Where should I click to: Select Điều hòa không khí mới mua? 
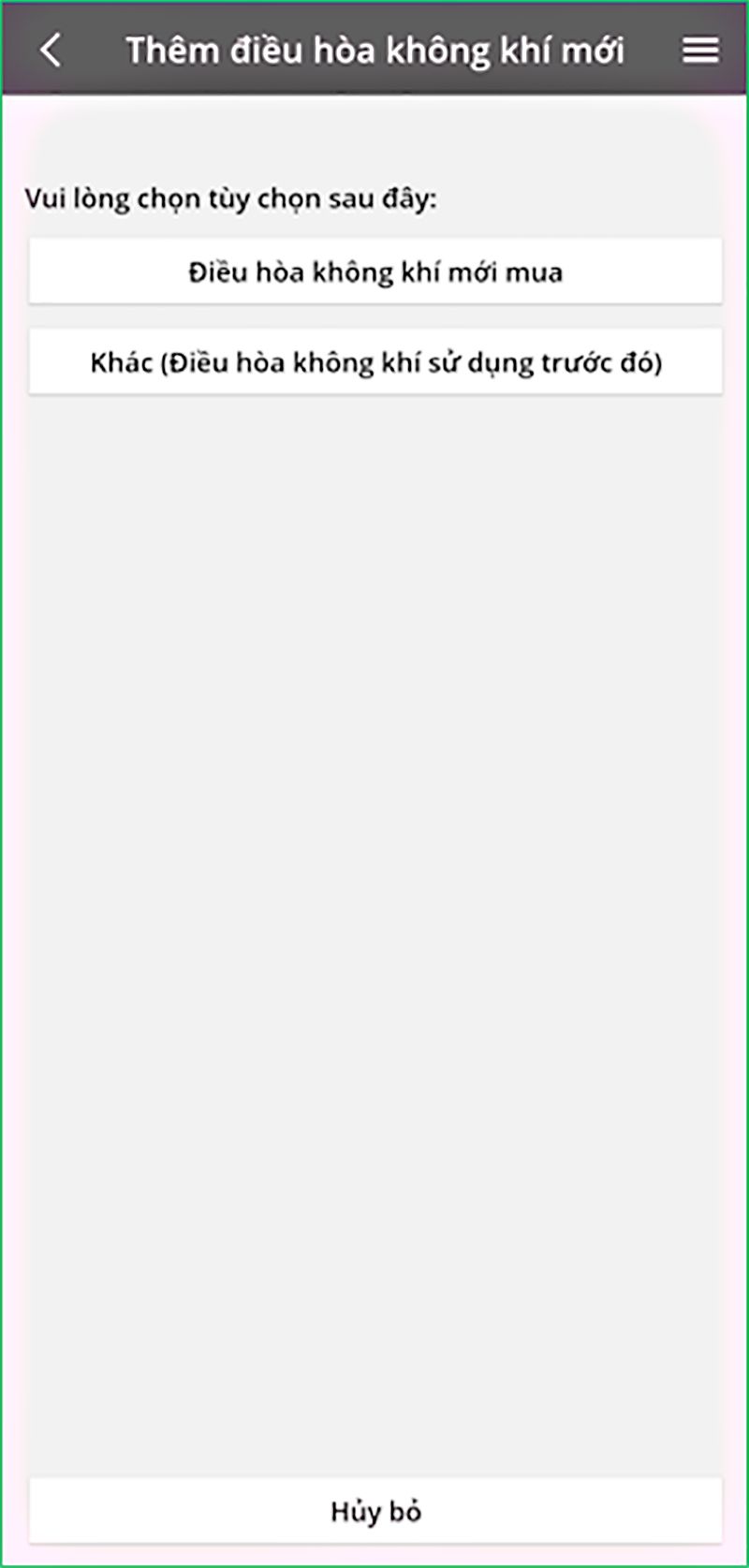coord(375,271)
